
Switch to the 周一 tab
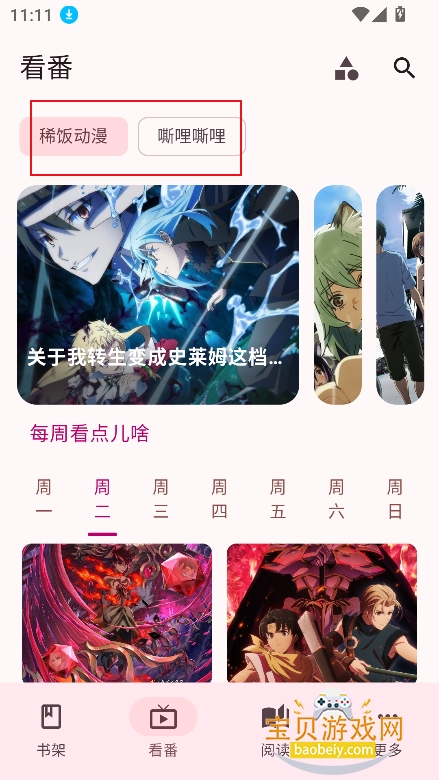(44, 499)
